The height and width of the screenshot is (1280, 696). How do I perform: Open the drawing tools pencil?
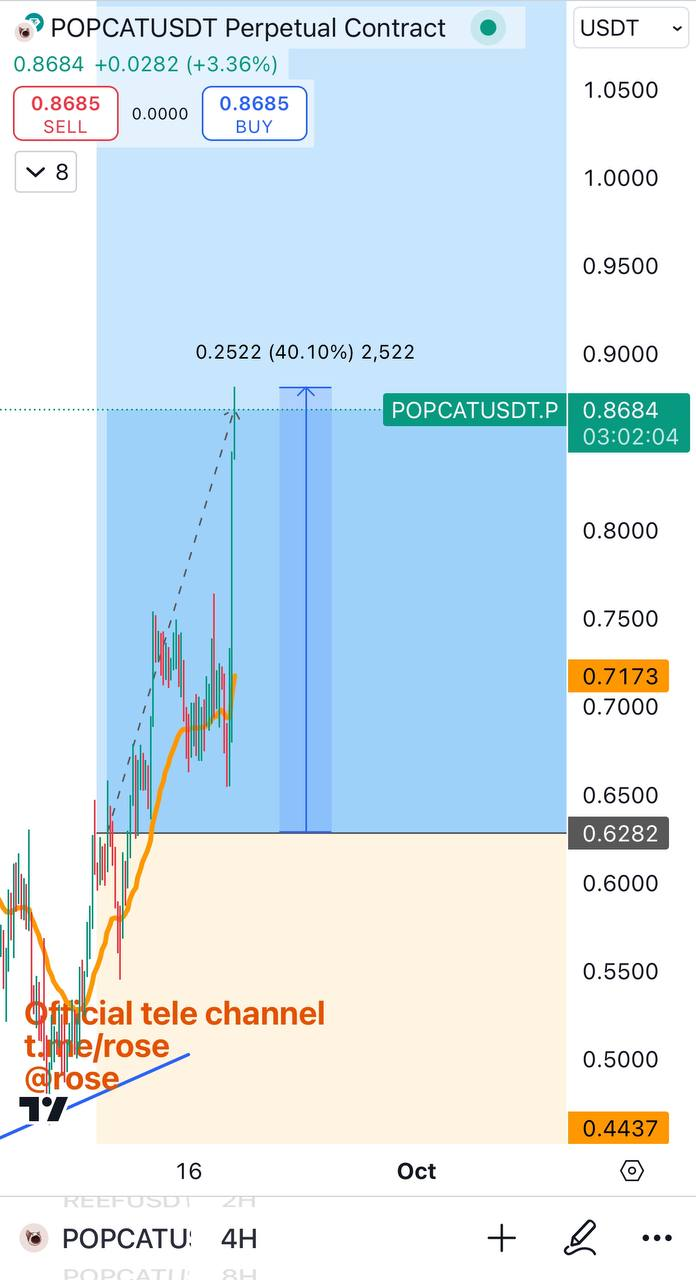[x=580, y=1239]
